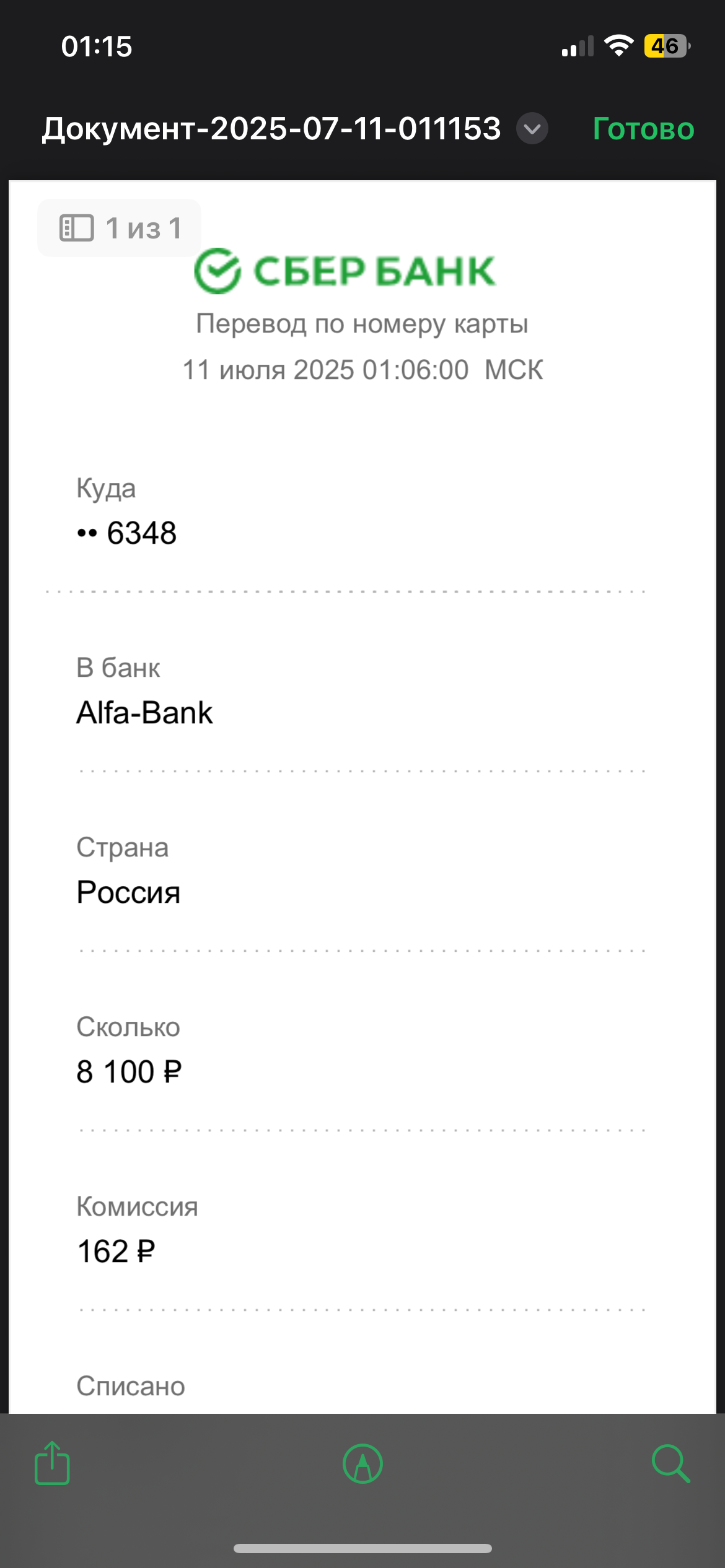725x1568 pixels.
Task: Search inside the document
Action: (671, 1464)
